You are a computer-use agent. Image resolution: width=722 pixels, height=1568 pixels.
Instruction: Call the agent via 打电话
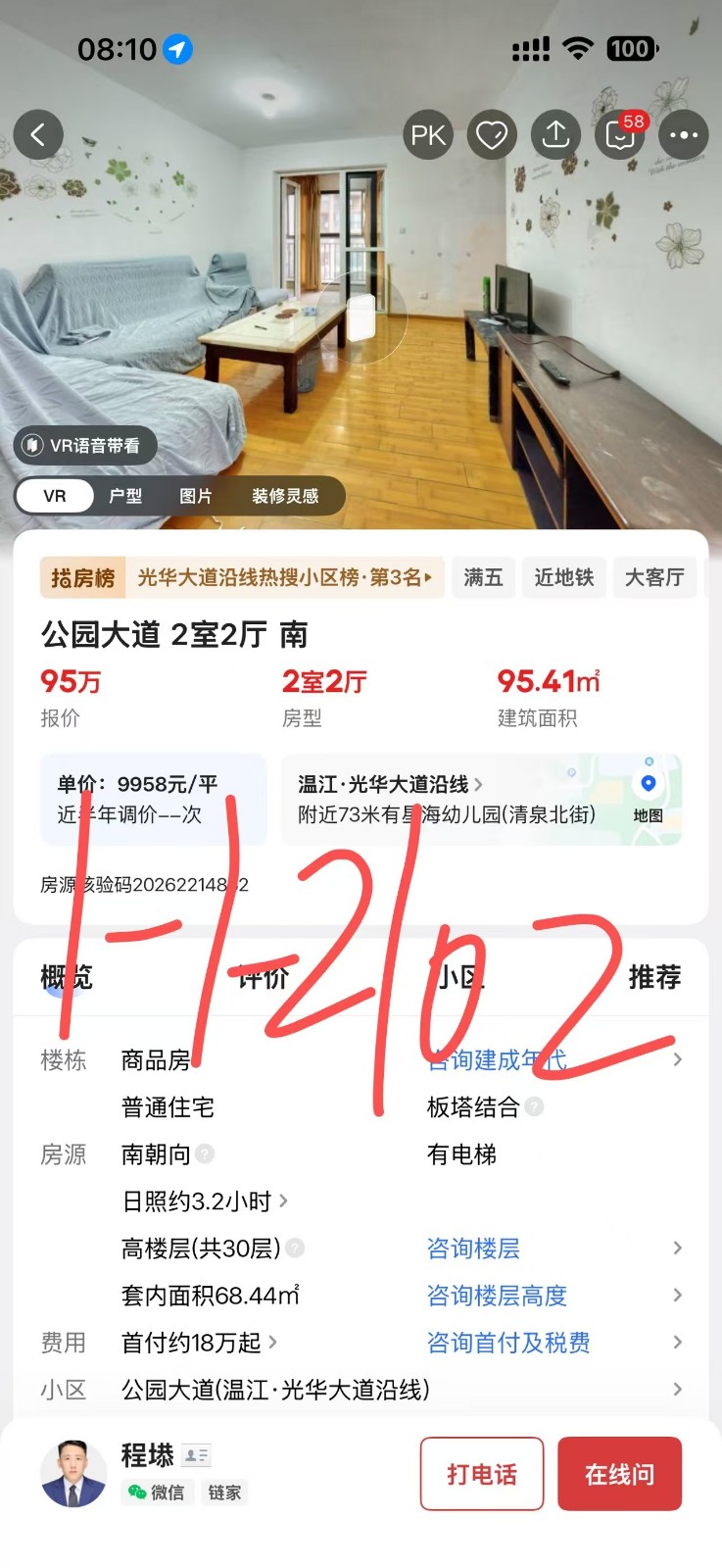[482, 1474]
